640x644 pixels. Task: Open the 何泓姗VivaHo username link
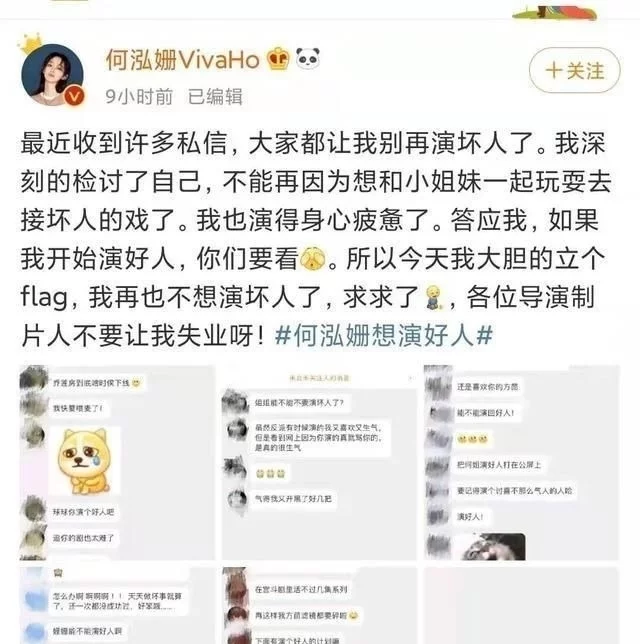183,59
